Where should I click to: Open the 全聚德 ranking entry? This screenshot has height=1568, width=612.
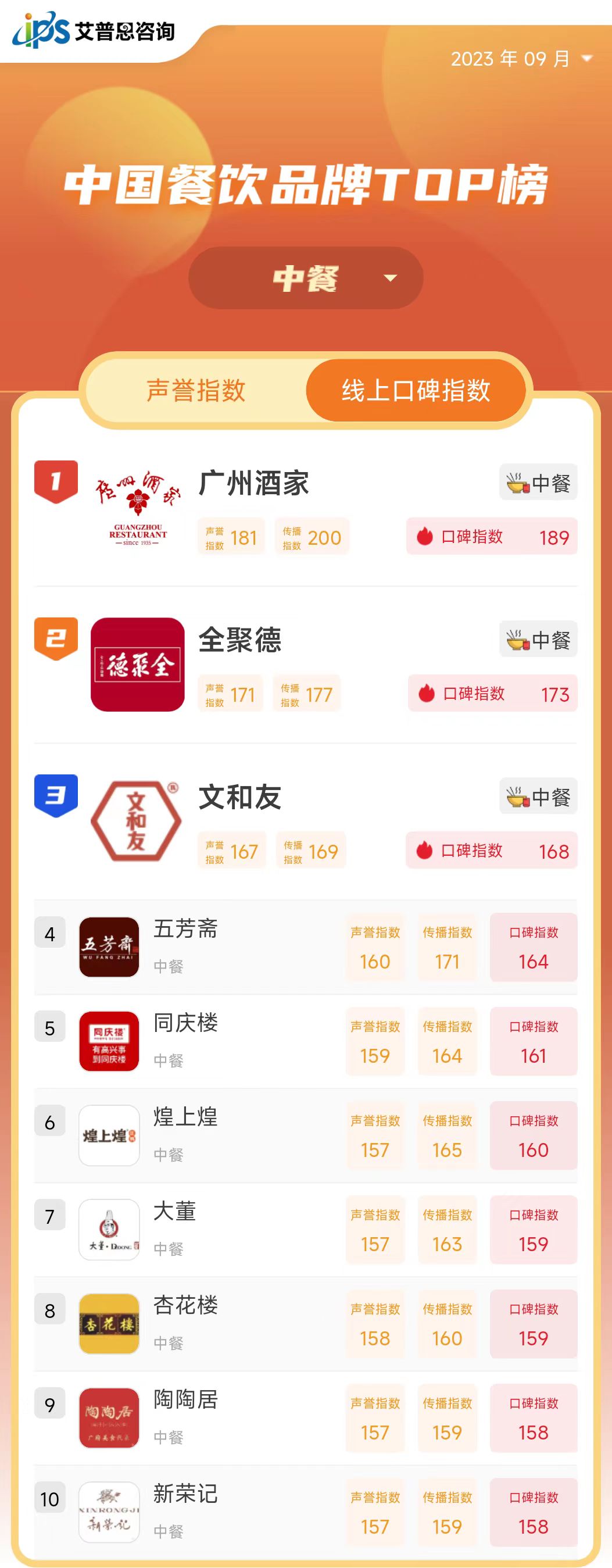coord(239,640)
